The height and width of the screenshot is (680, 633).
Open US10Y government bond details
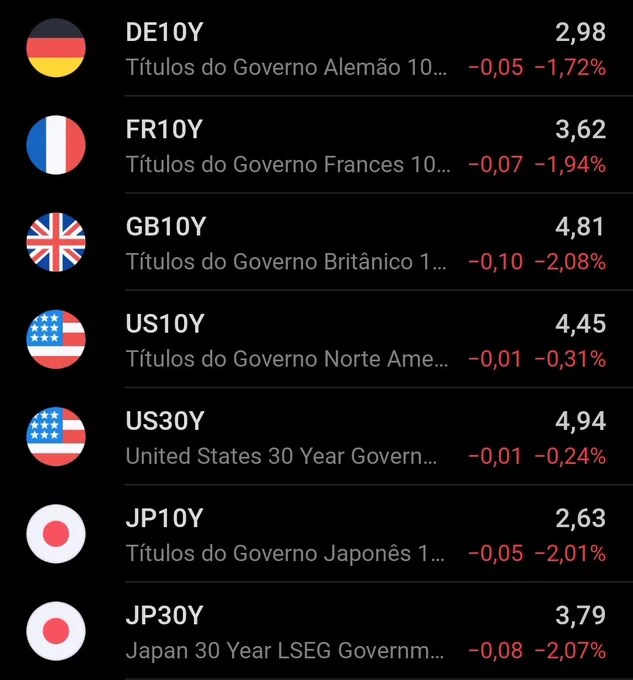click(316, 339)
